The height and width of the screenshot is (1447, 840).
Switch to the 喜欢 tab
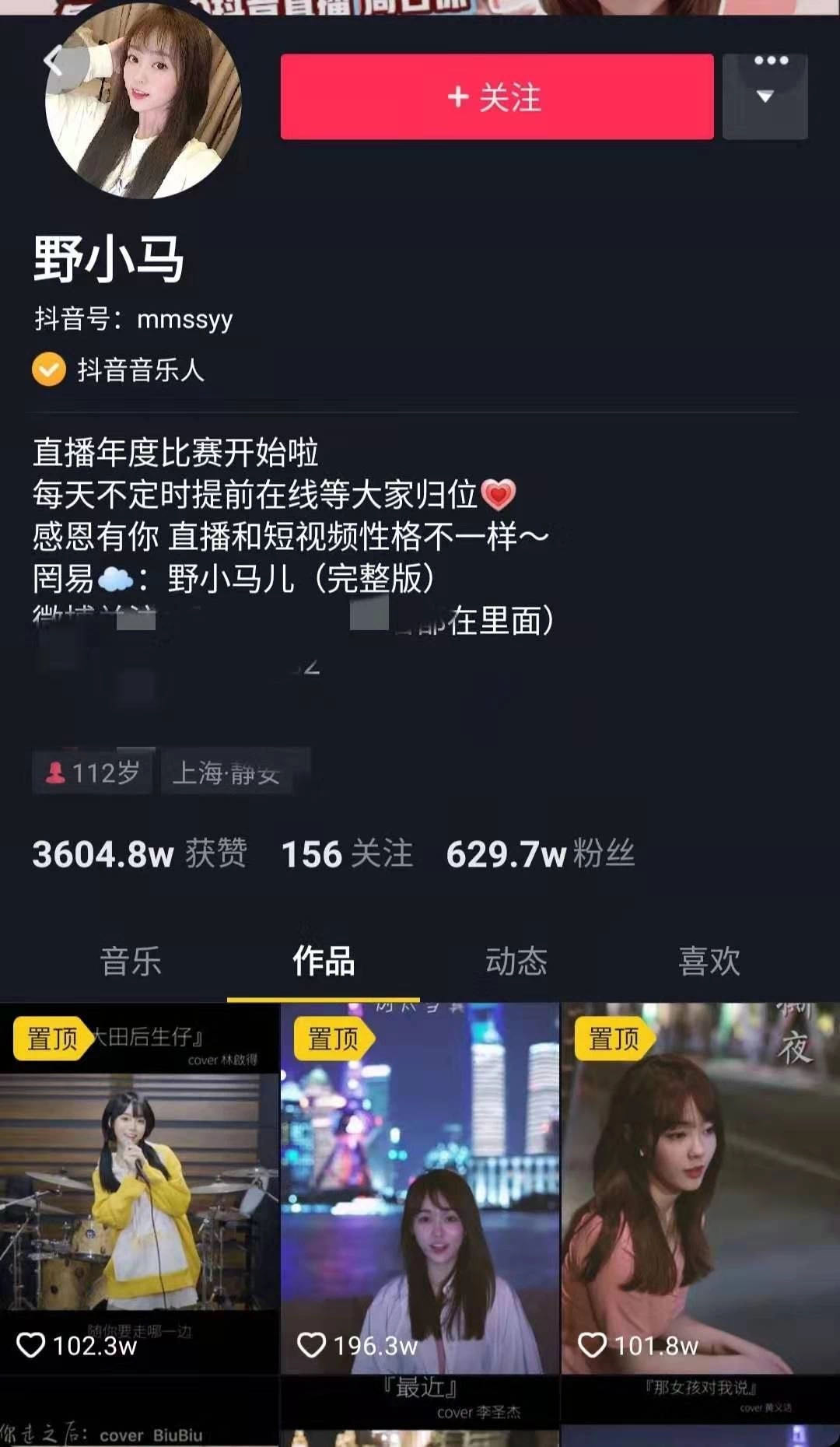tap(709, 962)
